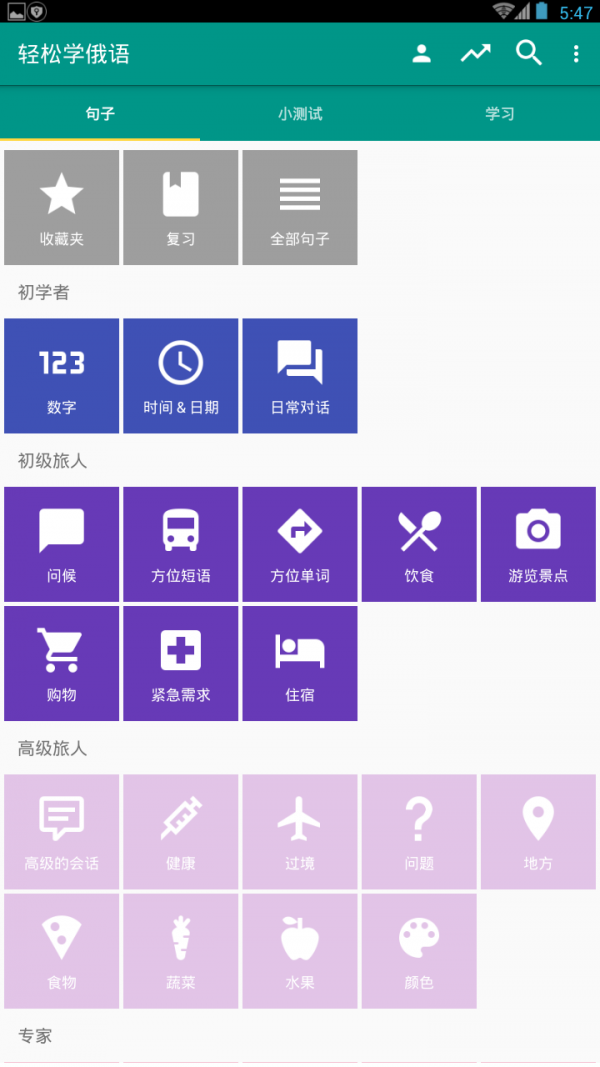Viewport: 600px width, 1067px height.
Task: Open the 住宿 accommodation category
Action: click(x=299, y=663)
